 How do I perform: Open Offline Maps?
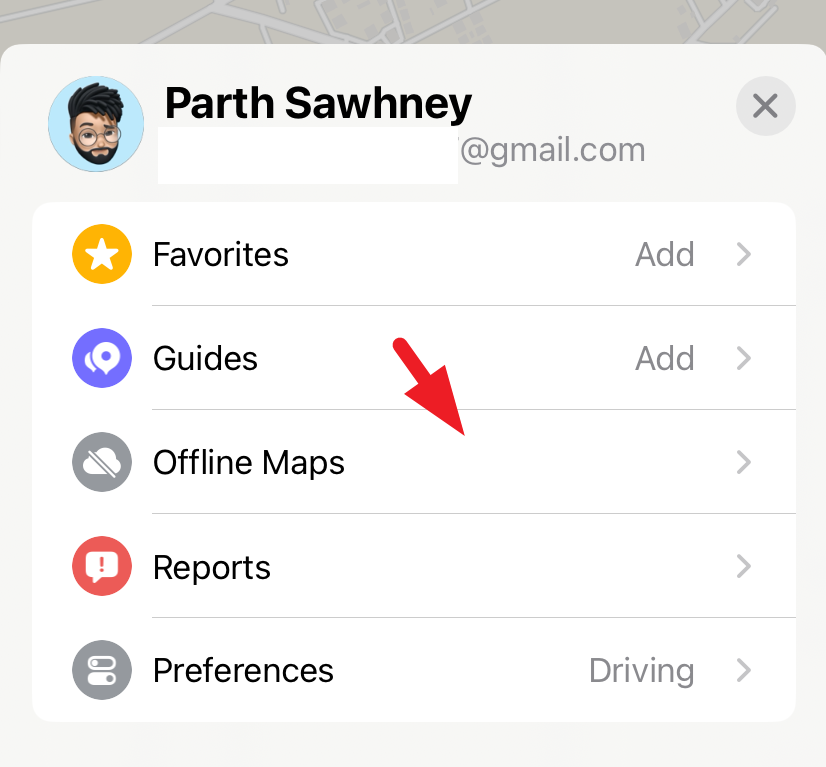point(413,462)
